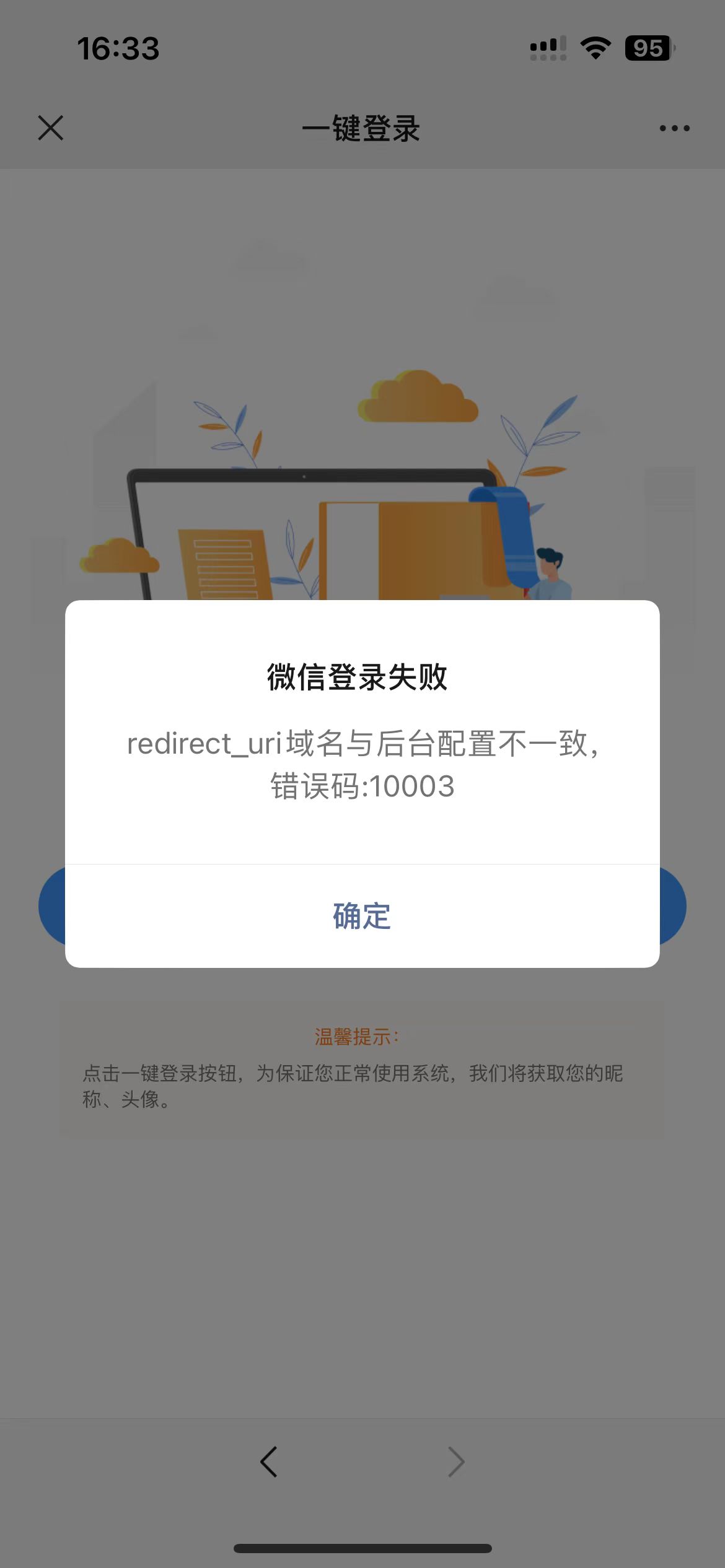
Task: Open the three-dot overflow menu
Action: tap(674, 128)
